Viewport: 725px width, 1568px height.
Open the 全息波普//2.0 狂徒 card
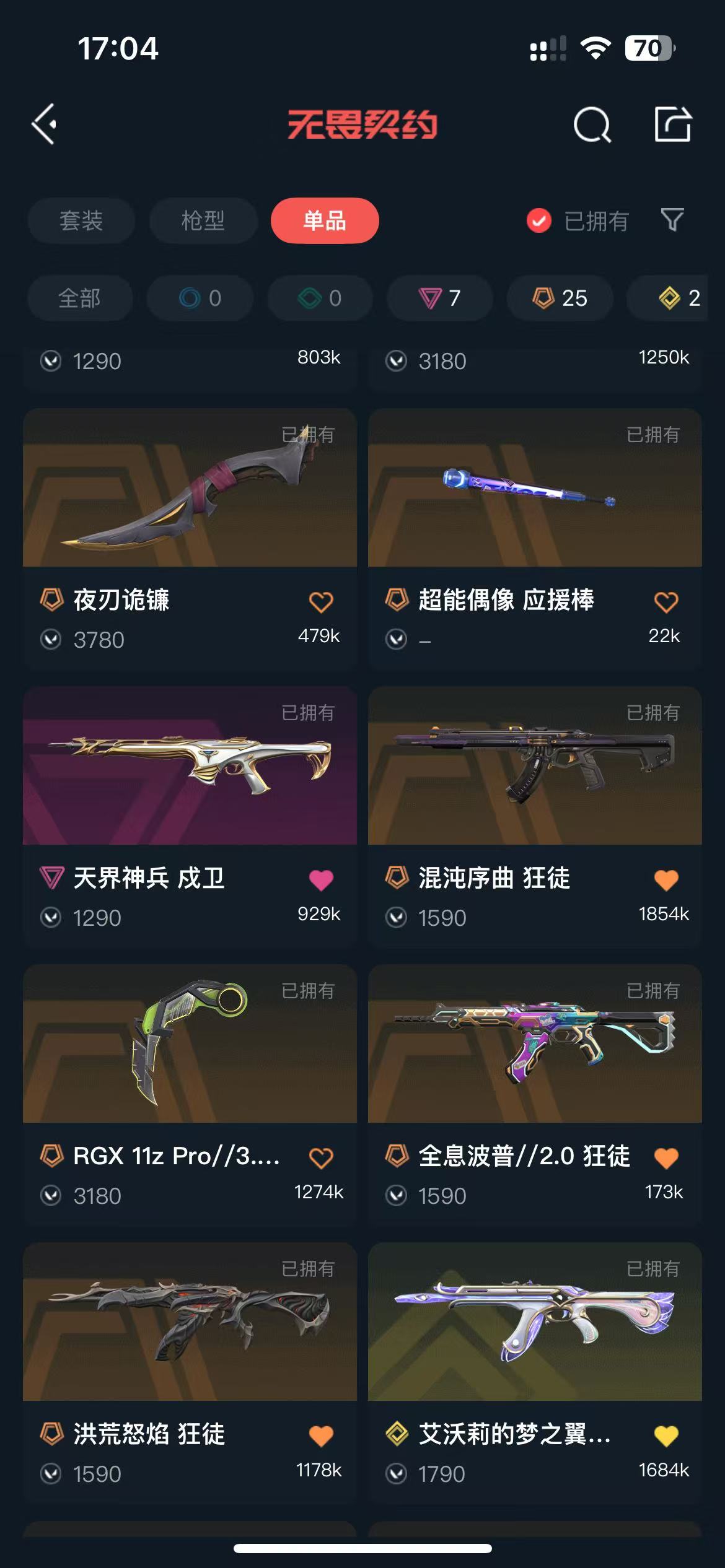click(535, 1094)
